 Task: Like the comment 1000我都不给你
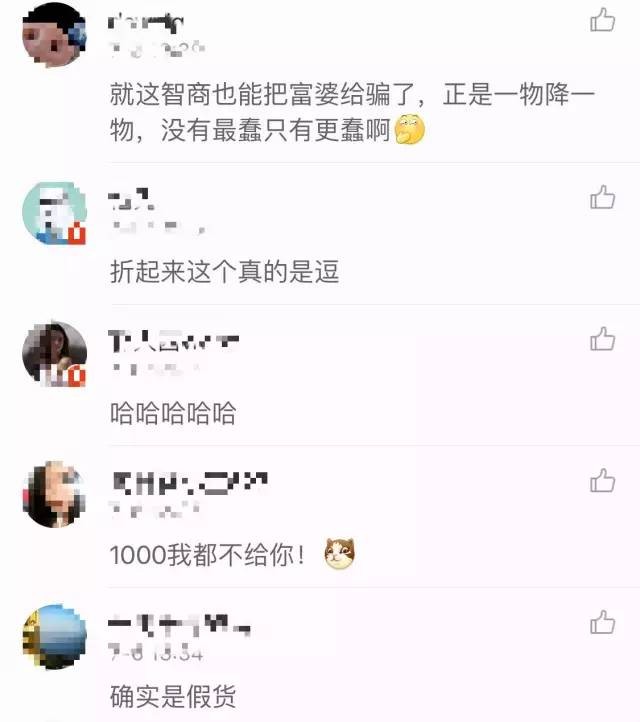[602, 481]
